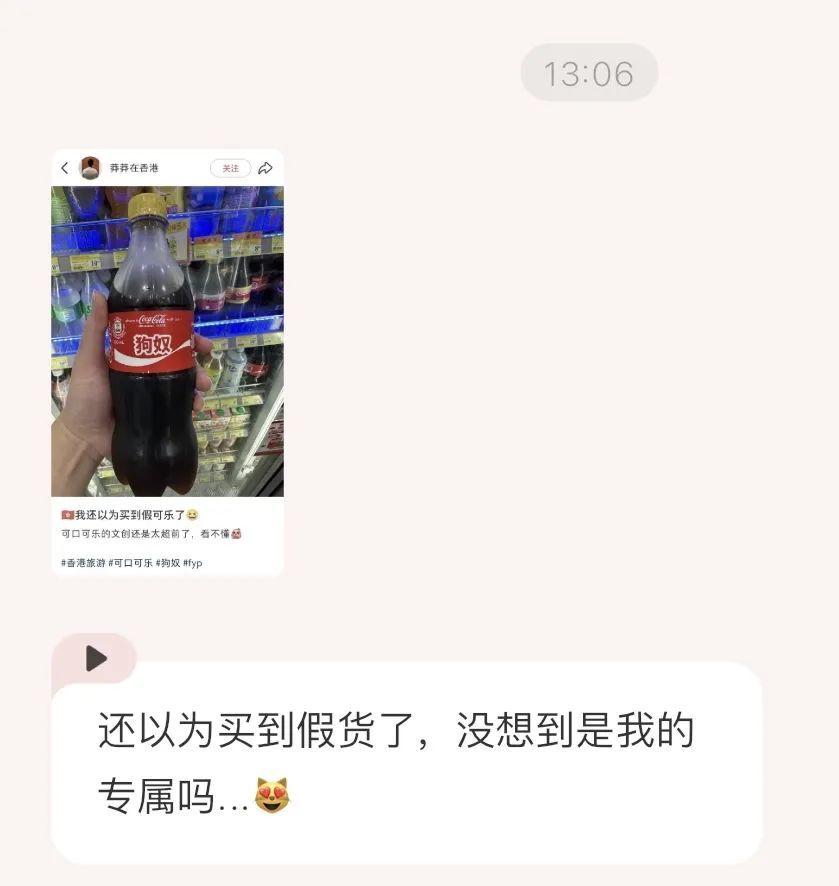
Task: Open the shared Coca-Cola post screenshot
Action: (x=167, y=362)
